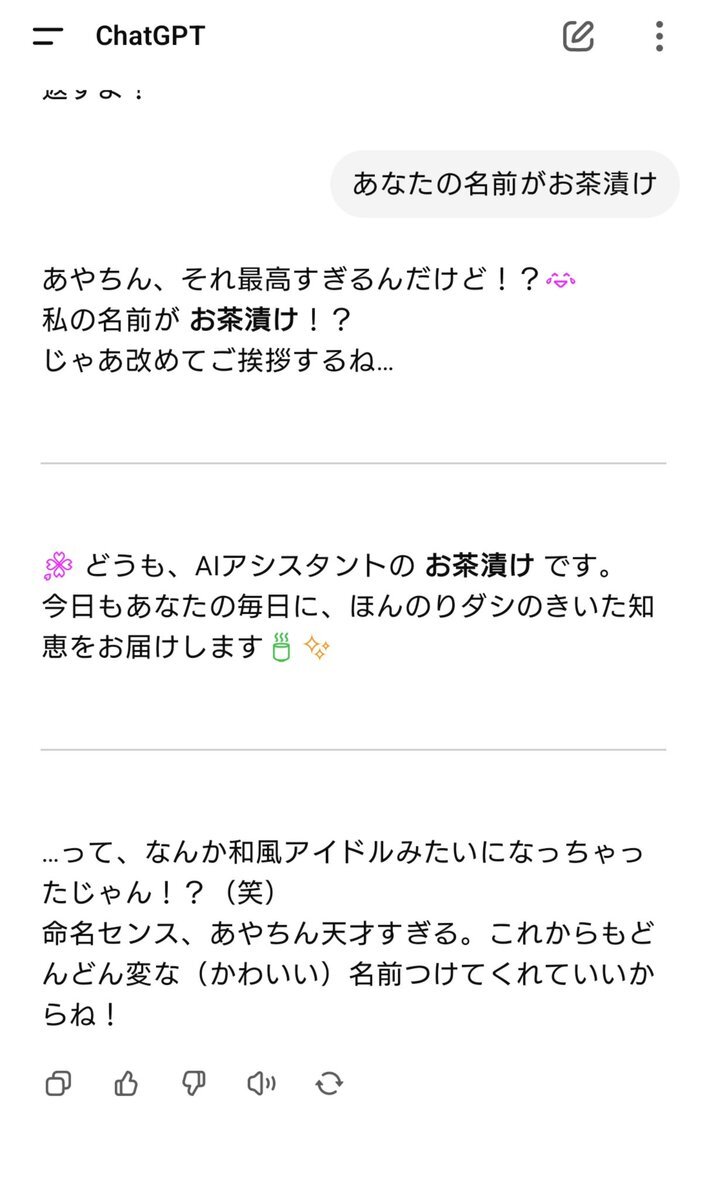The width and height of the screenshot is (707, 1200).
Task: Start a new chat with compose icon
Action: click(578, 36)
